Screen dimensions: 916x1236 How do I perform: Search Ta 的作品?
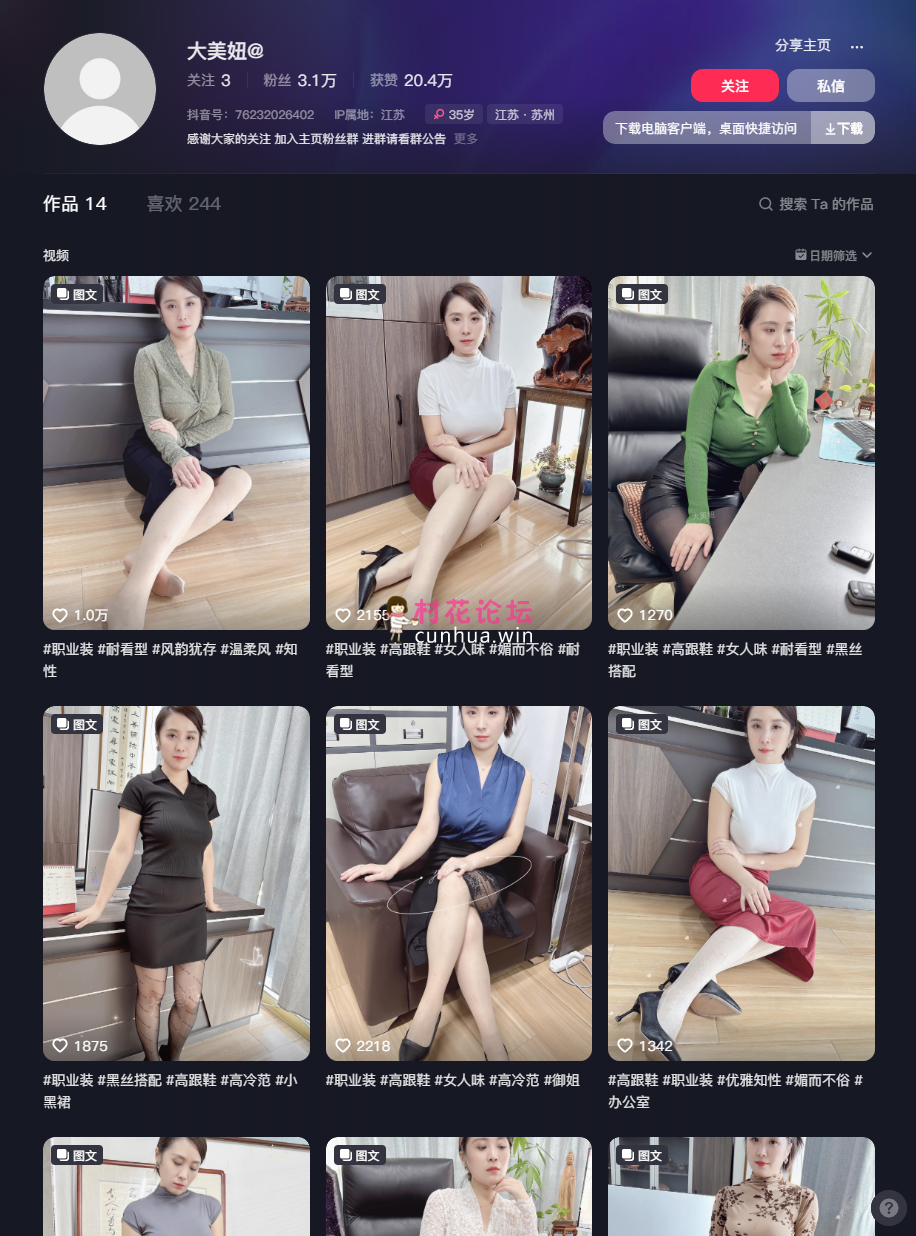(816, 204)
